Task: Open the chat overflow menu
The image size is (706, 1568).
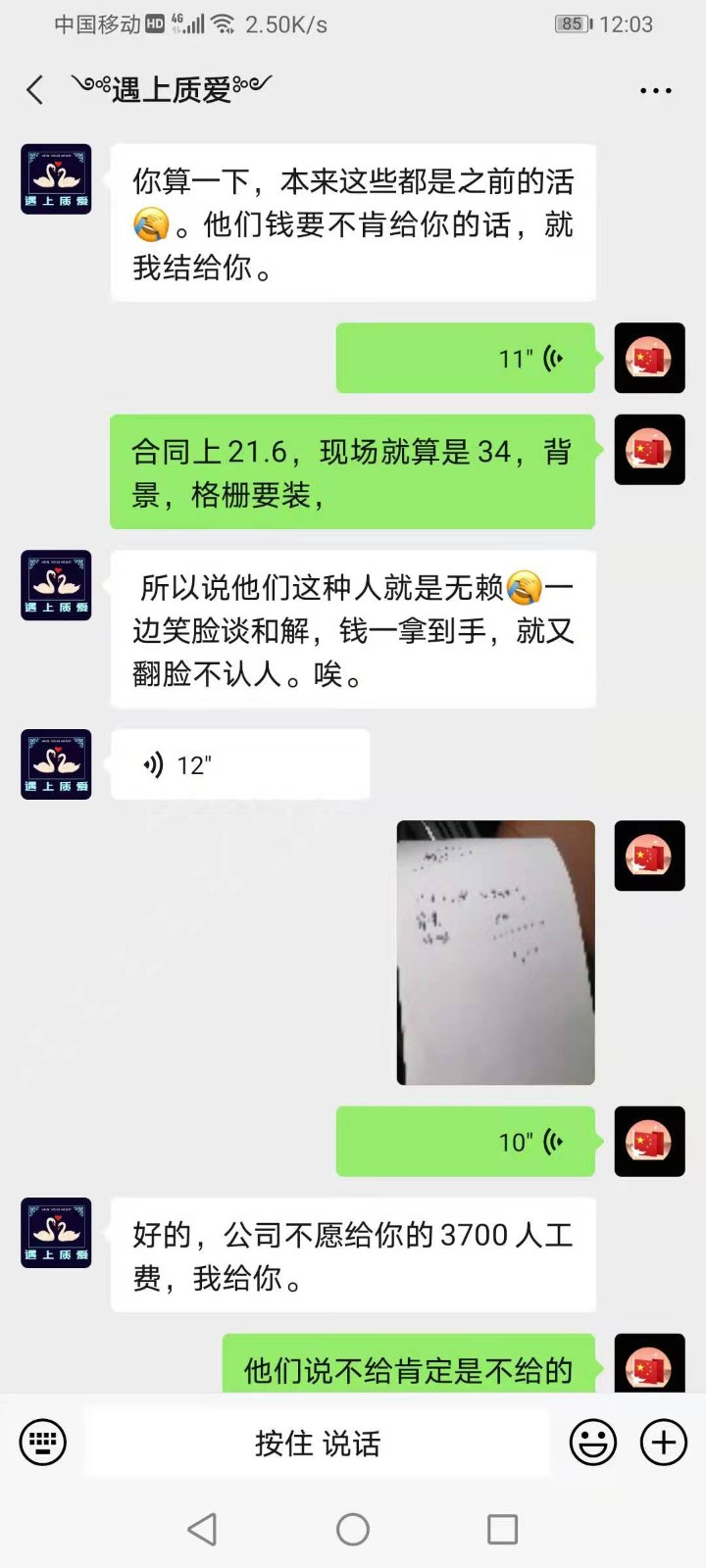Action: coord(655,90)
